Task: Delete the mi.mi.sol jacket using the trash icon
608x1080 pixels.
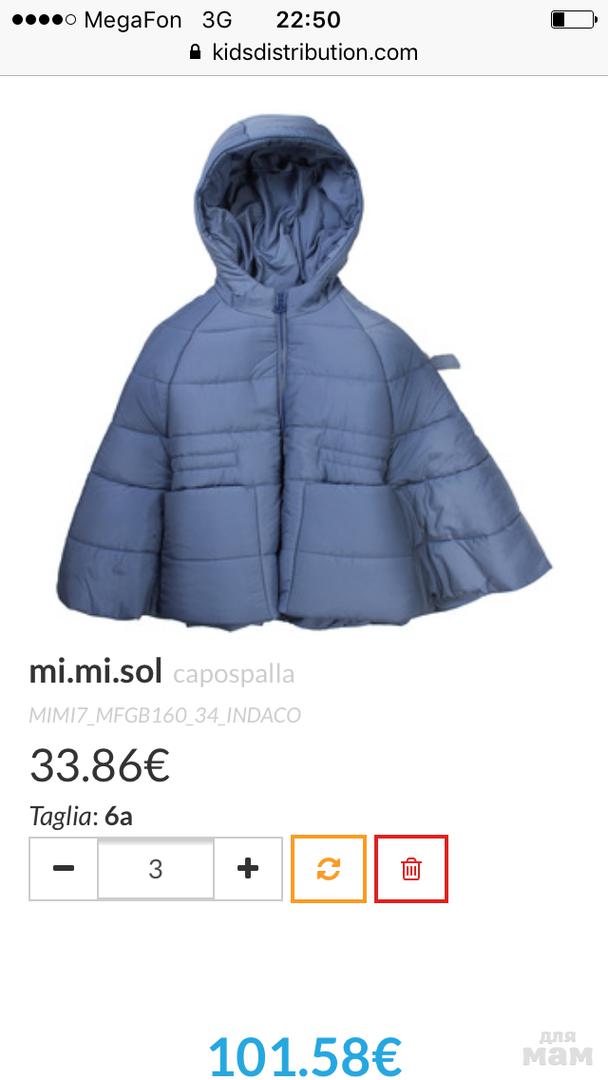Action: click(x=411, y=869)
